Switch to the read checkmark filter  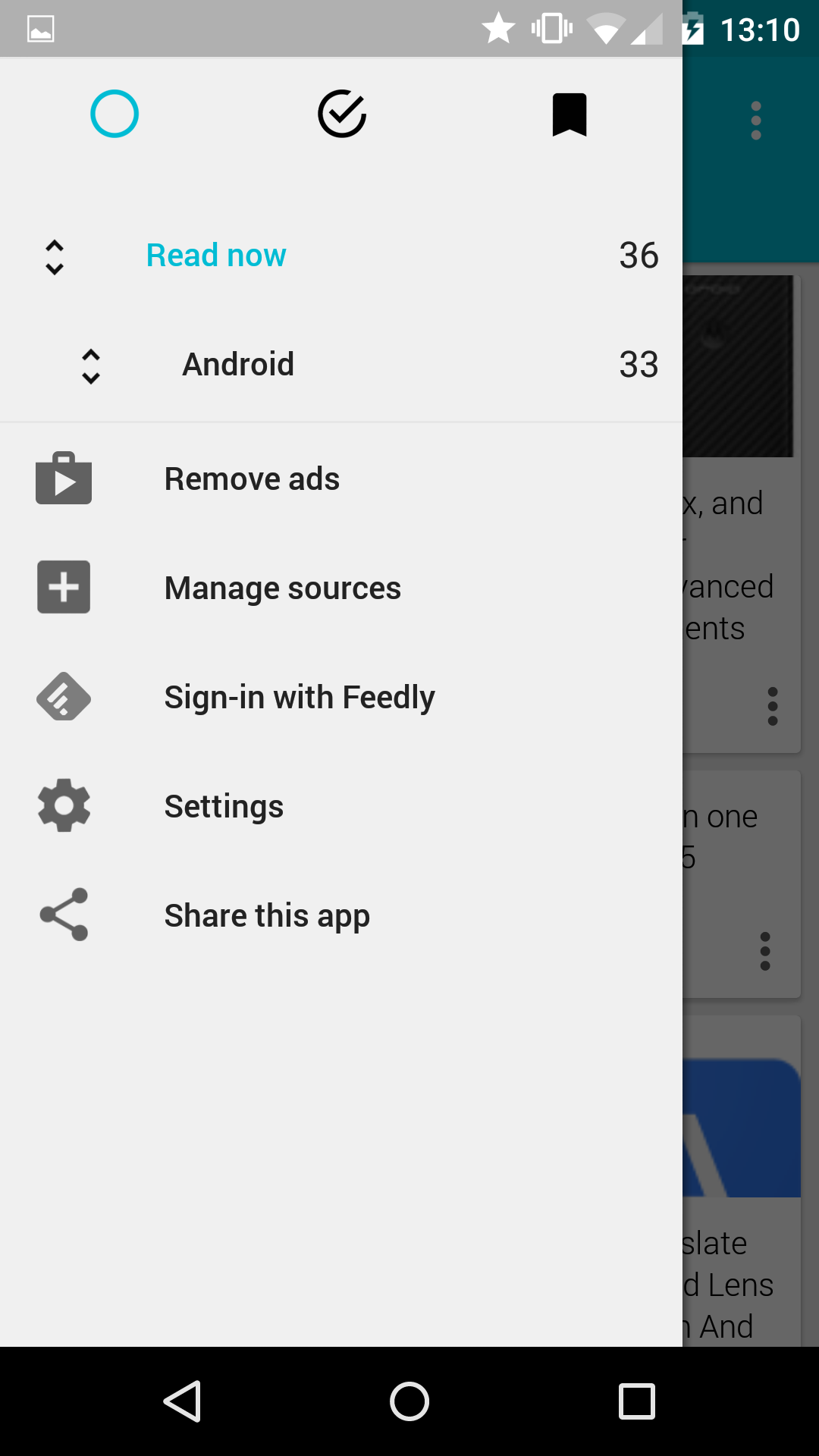pos(342,114)
